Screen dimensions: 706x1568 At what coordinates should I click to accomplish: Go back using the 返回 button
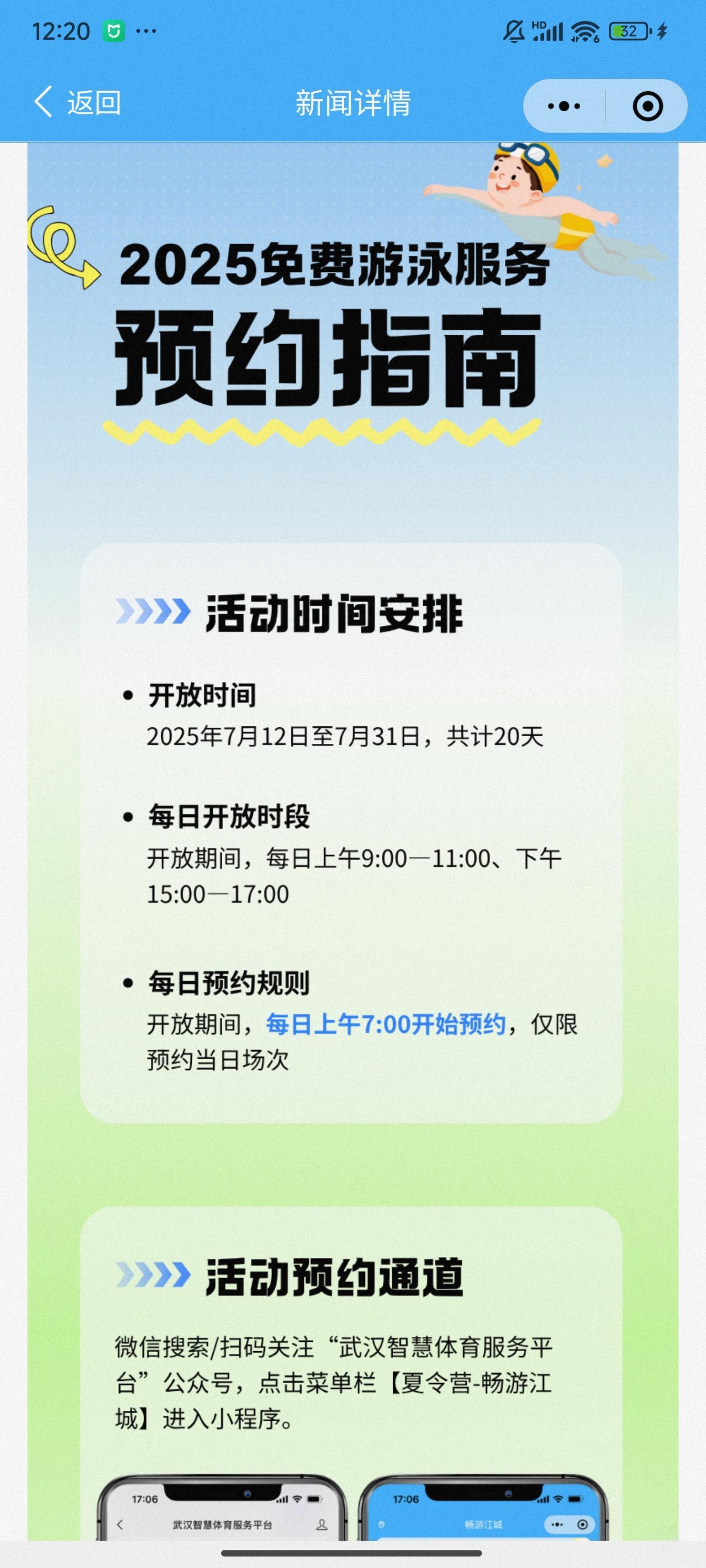click(77, 103)
